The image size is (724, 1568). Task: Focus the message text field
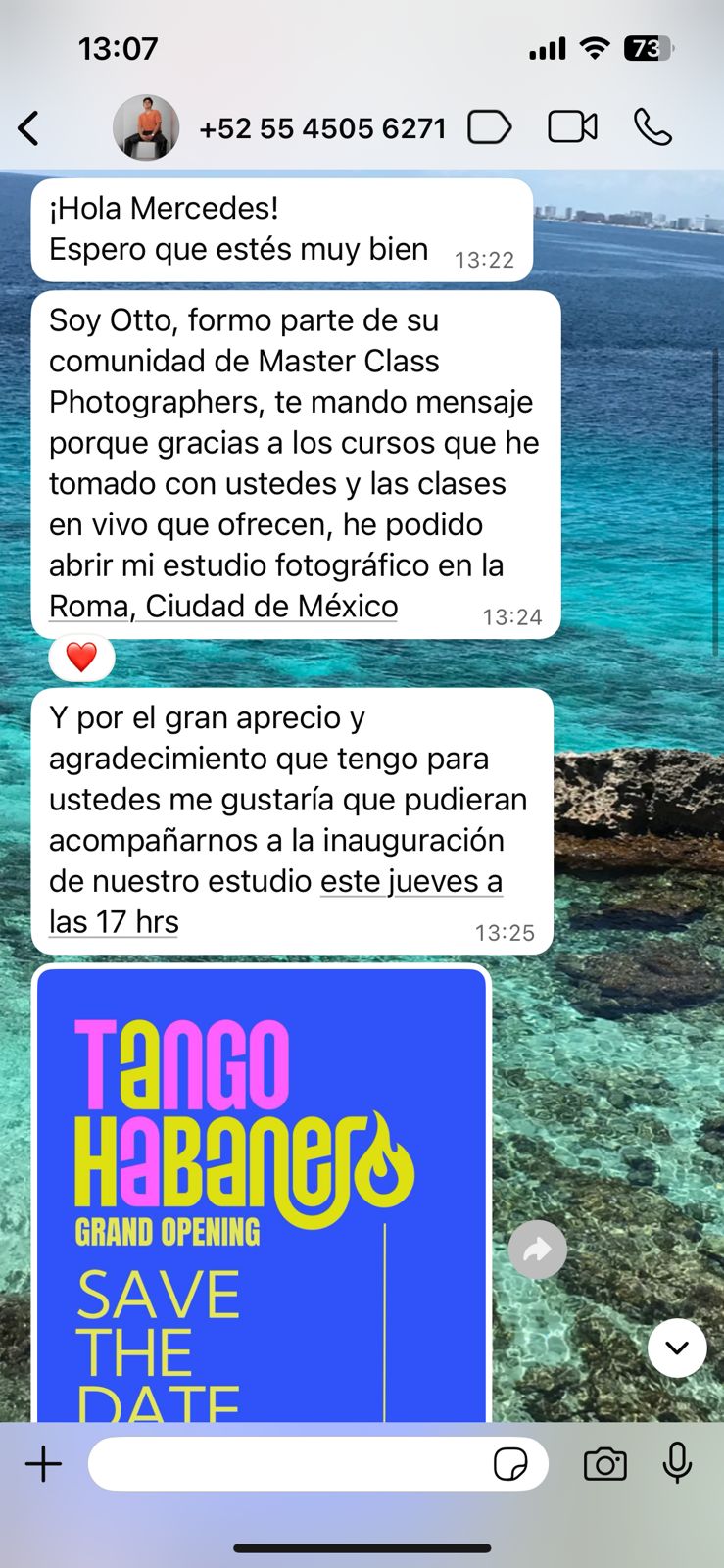289,1464
